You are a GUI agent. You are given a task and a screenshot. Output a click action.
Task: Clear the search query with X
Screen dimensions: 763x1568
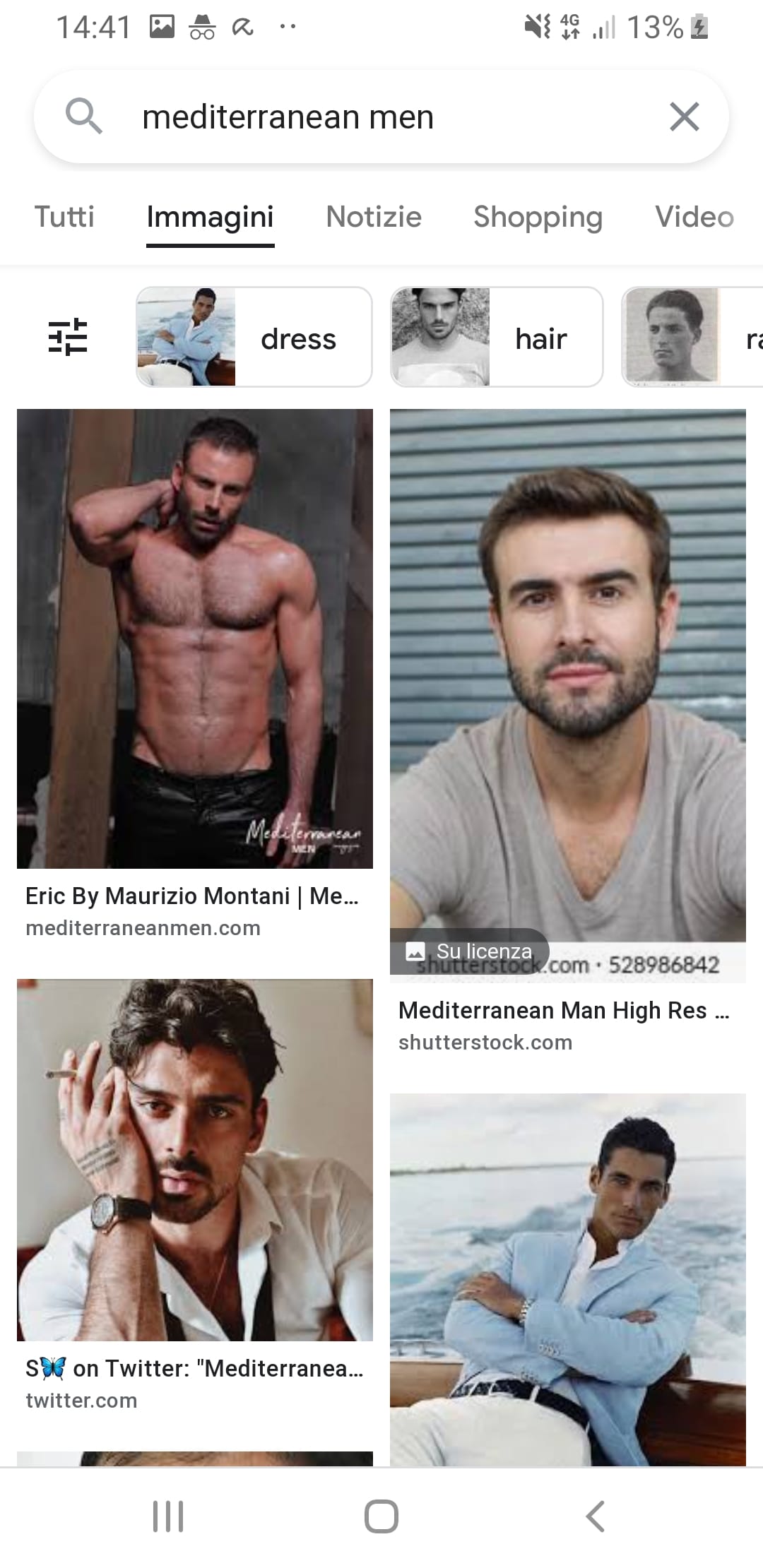click(x=684, y=117)
